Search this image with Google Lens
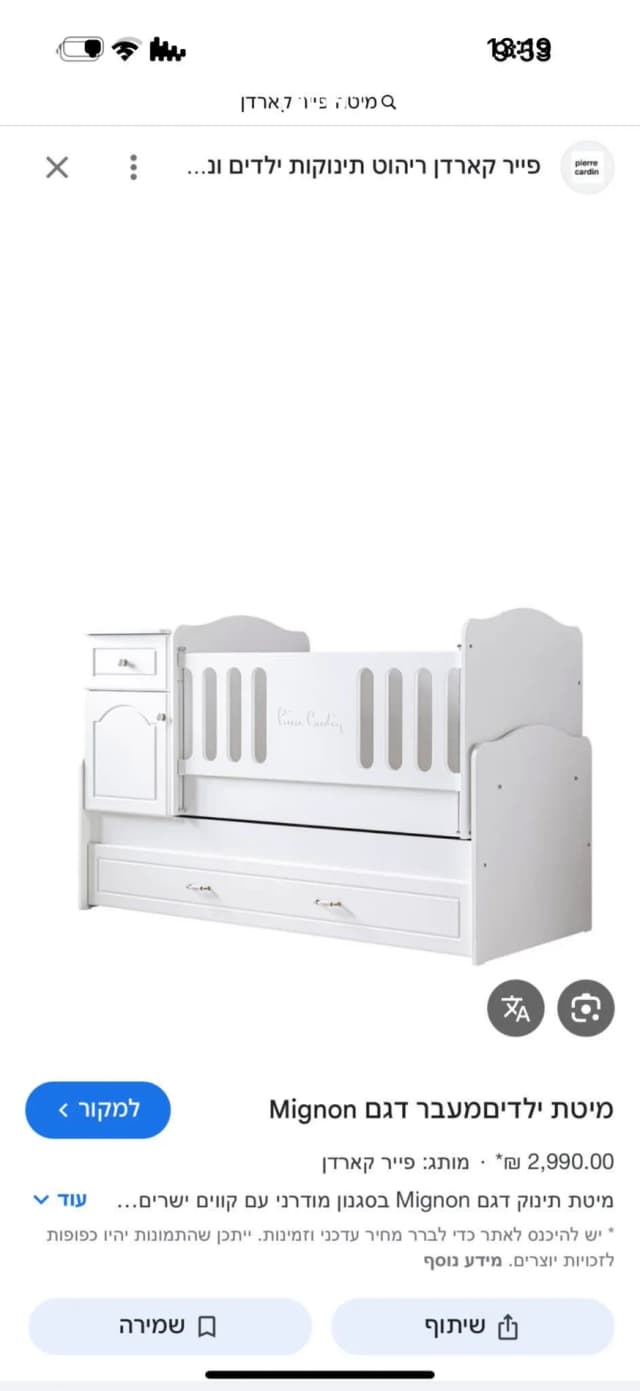This screenshot has width=640, height=1391. 586,1008
